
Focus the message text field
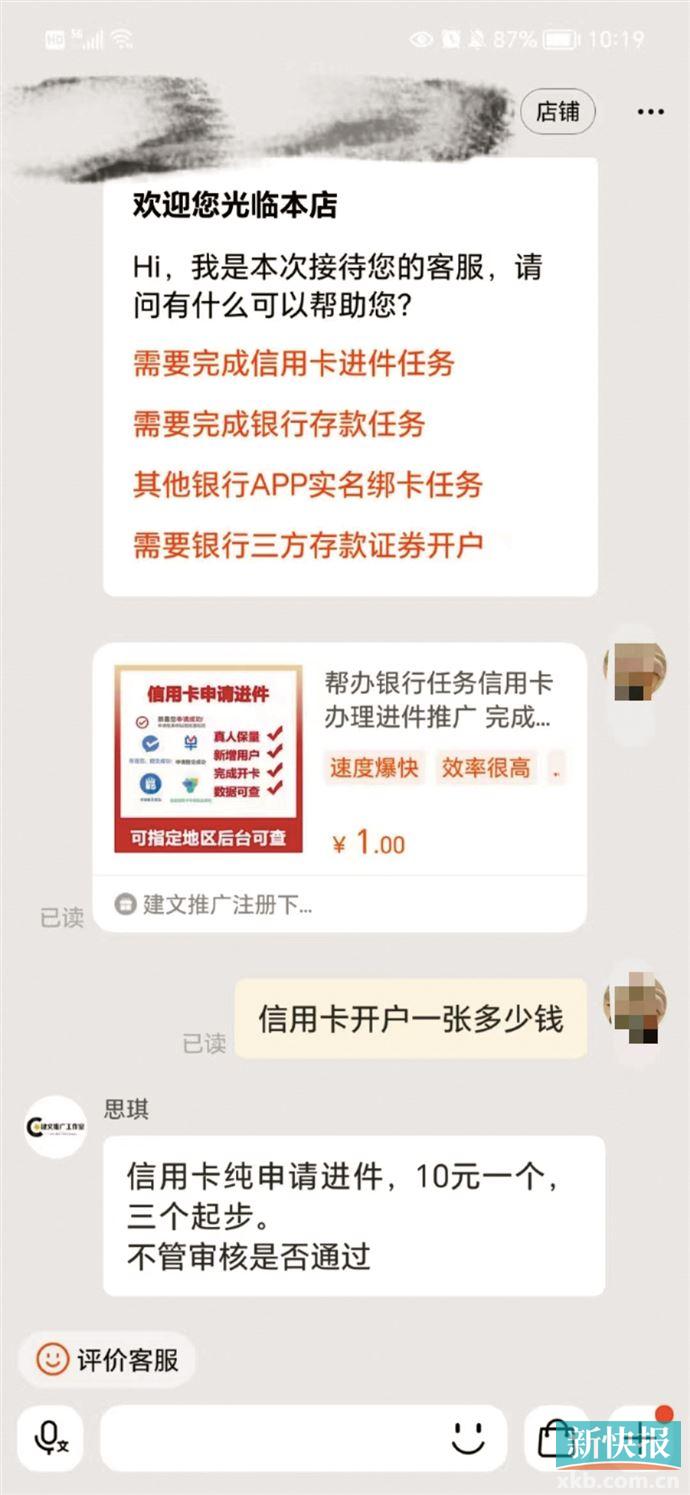click(270, 1438)
